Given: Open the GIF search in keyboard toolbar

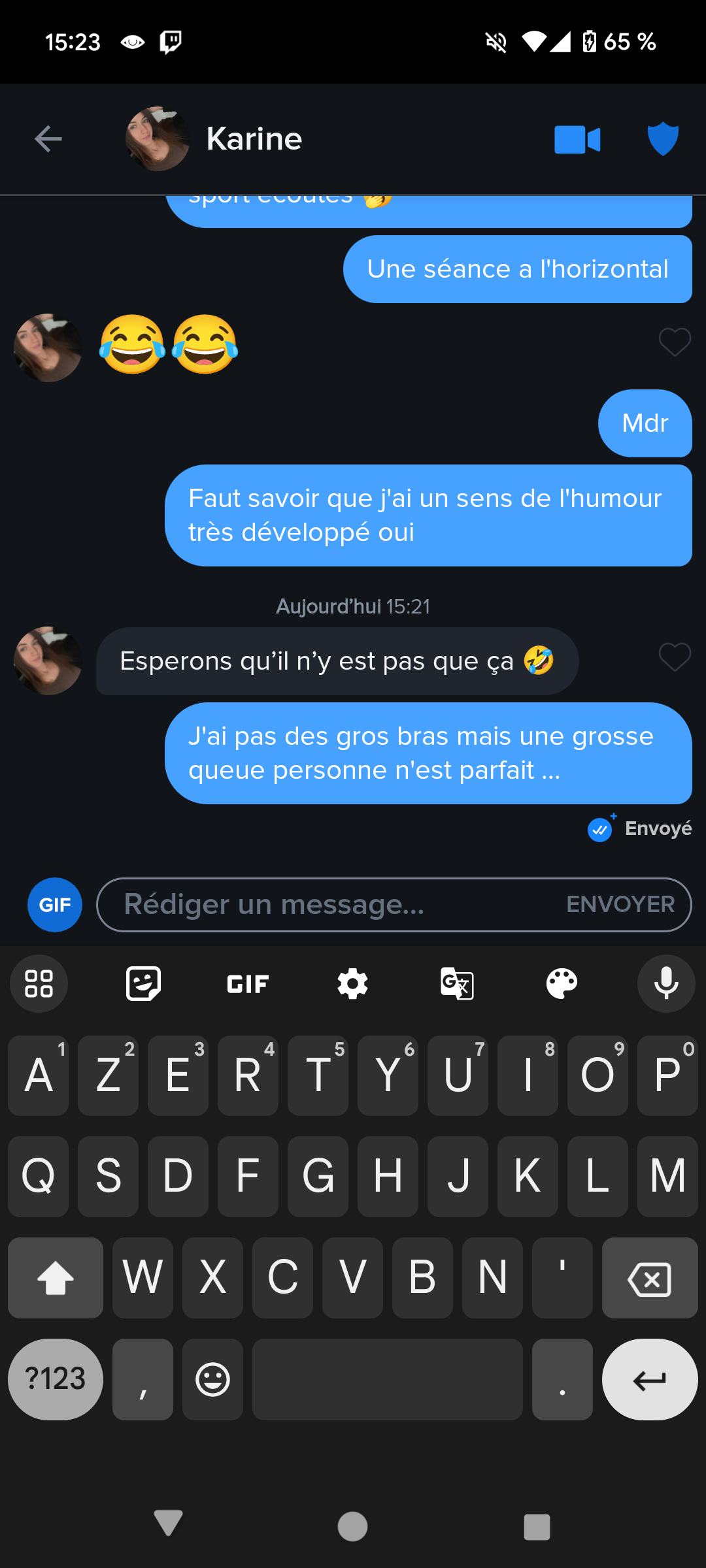Looking at the screenshot, I should (x=248, y=983).
